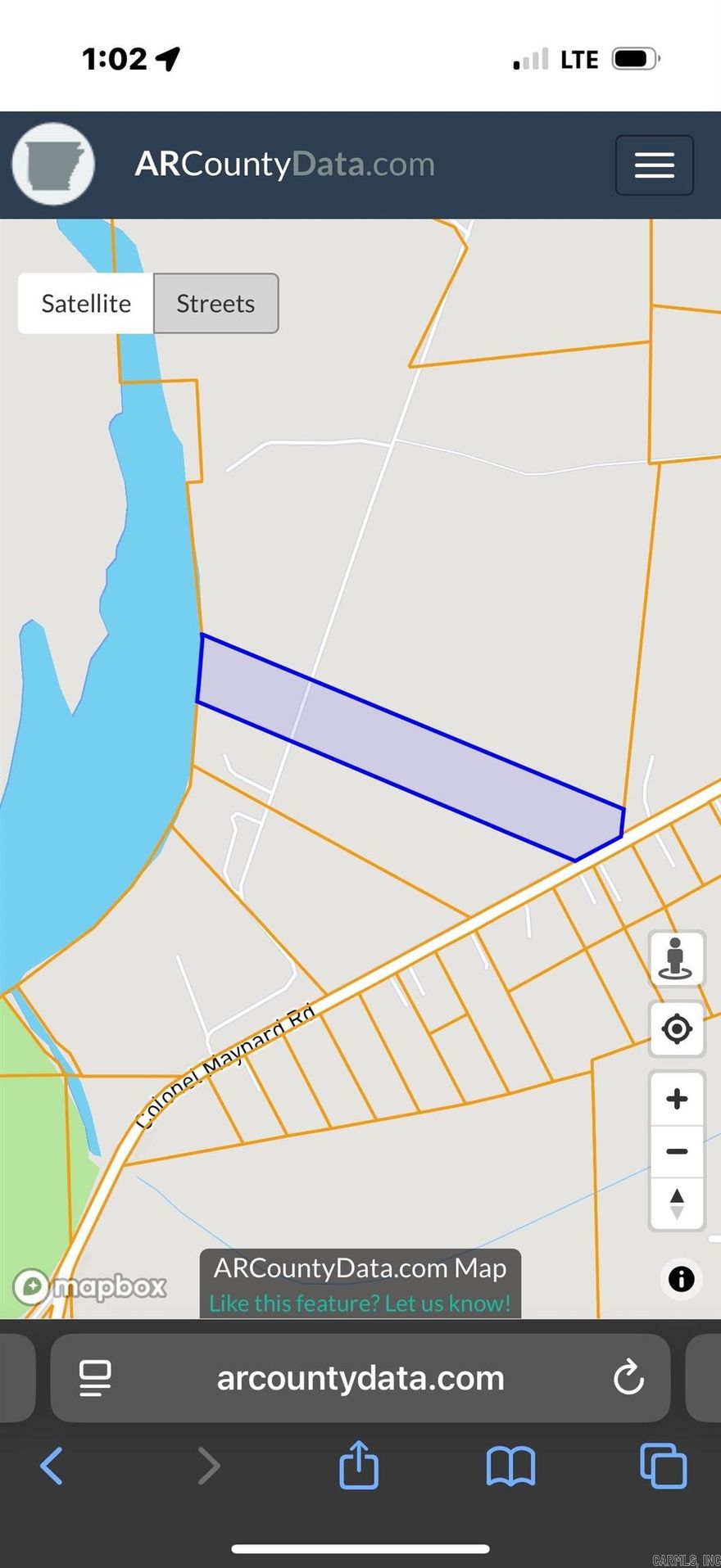Tap the arcountydata.com address bar
721x1568 pixels.
pos(360,1378)
